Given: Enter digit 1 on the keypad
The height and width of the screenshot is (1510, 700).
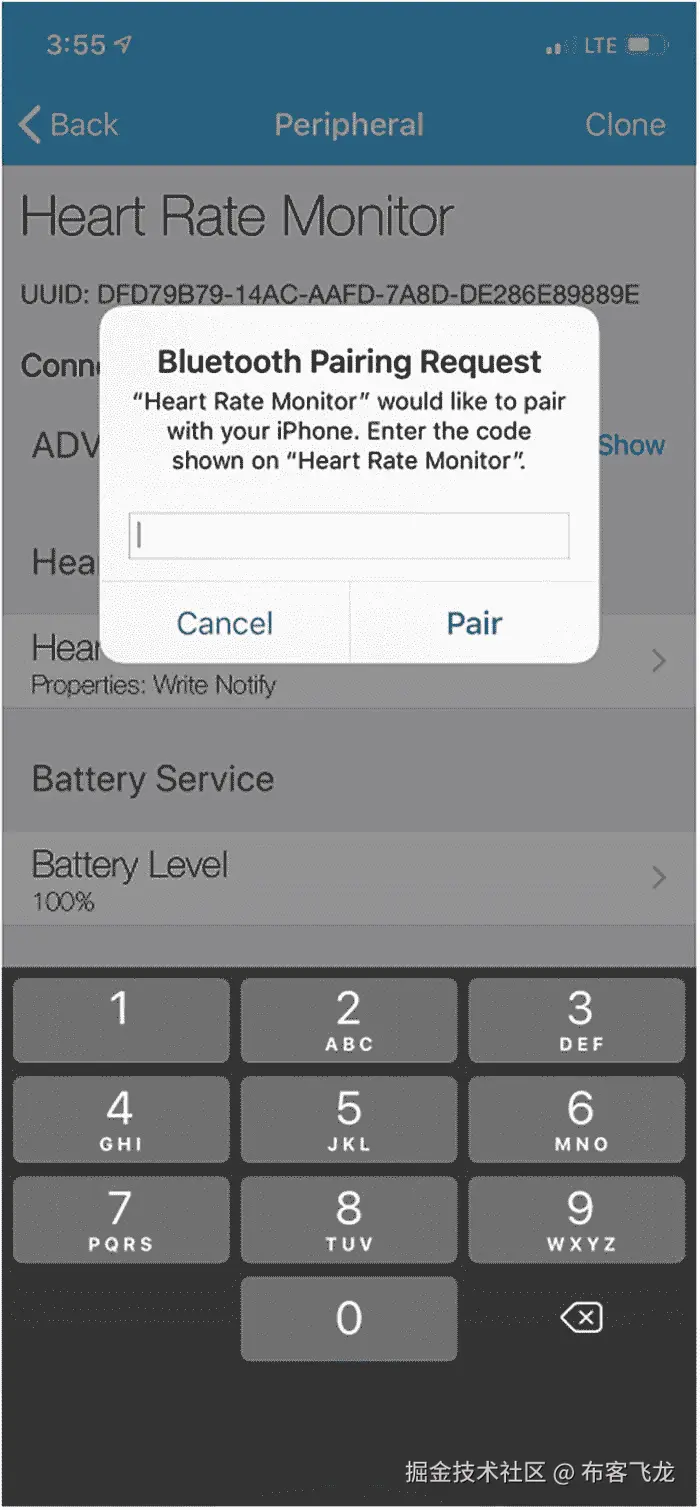Looking at the screenshot, I should (120, 1020).
